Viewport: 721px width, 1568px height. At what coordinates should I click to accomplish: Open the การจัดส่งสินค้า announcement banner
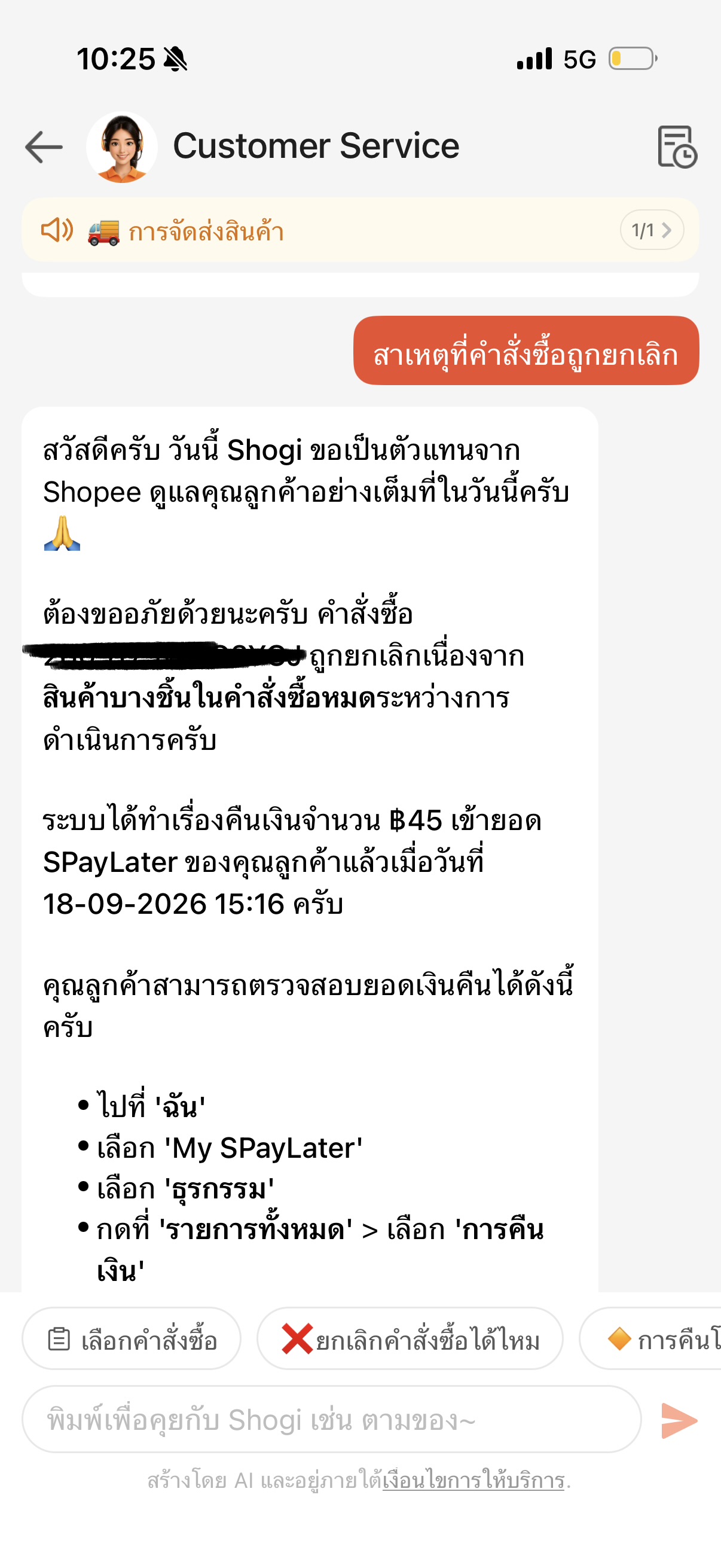point(360,230)
